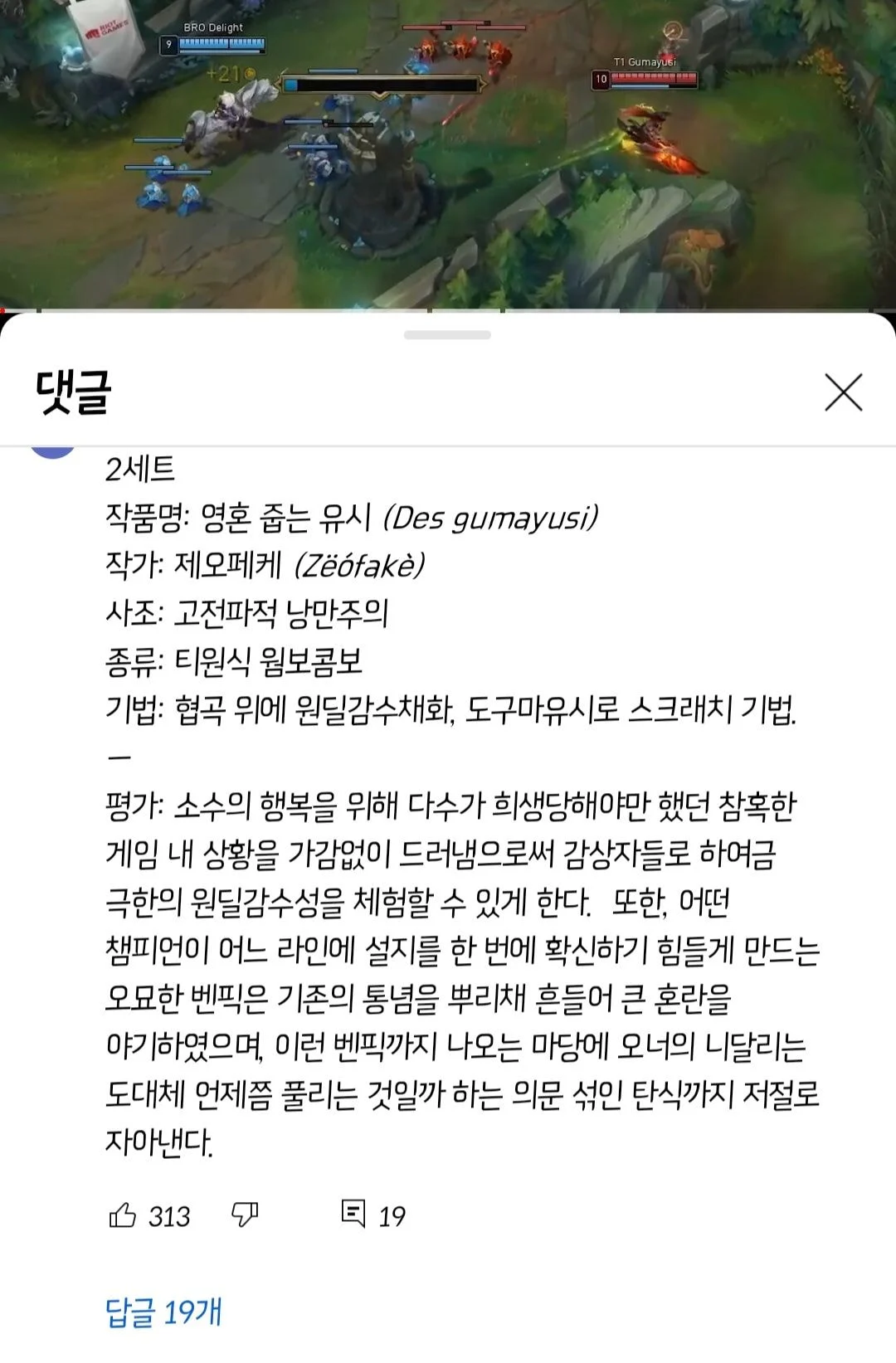This screenshot has height=1363, width=896.
Task: Tap the comment sheet drag handle
Action: click(447, 335)
